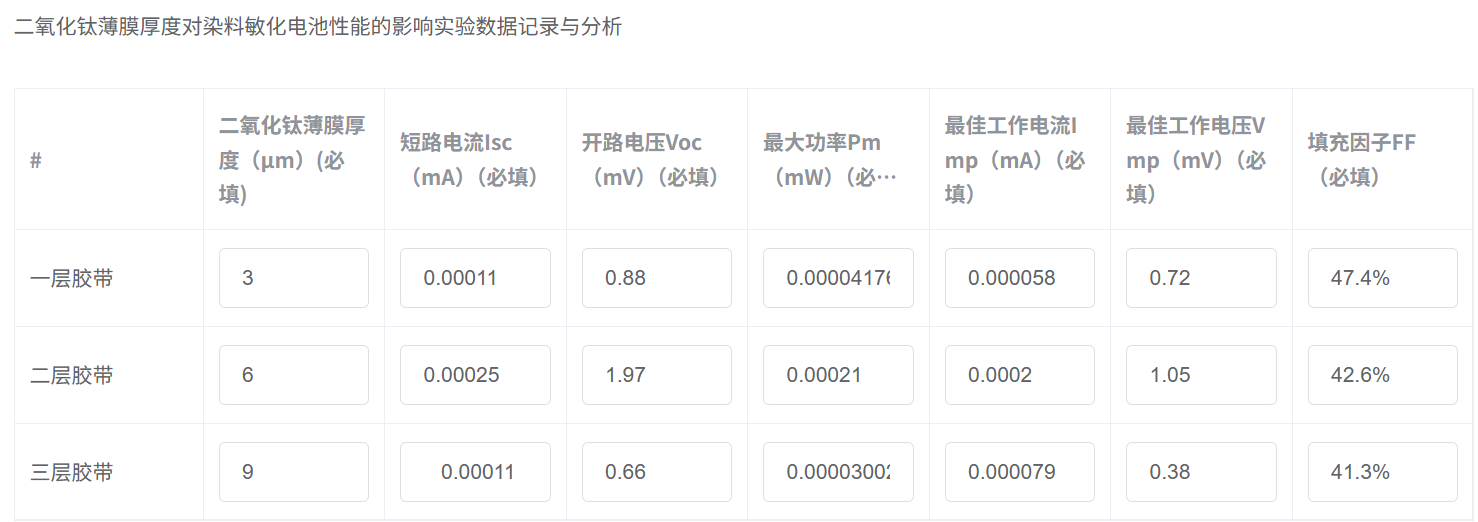Edit Imp field showing 0.000058
The width and height of the screenshot is (1478, 522).
[x=1019, y=278]
